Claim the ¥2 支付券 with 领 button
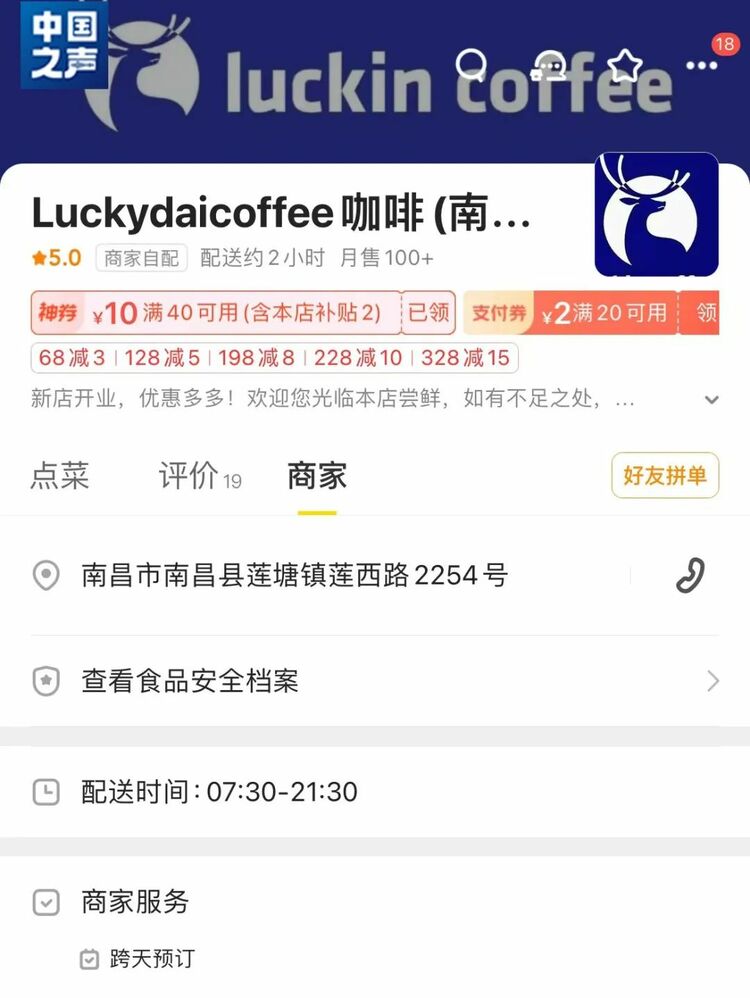Viewport: 750px width, 998px height. (x=708, y=312)
